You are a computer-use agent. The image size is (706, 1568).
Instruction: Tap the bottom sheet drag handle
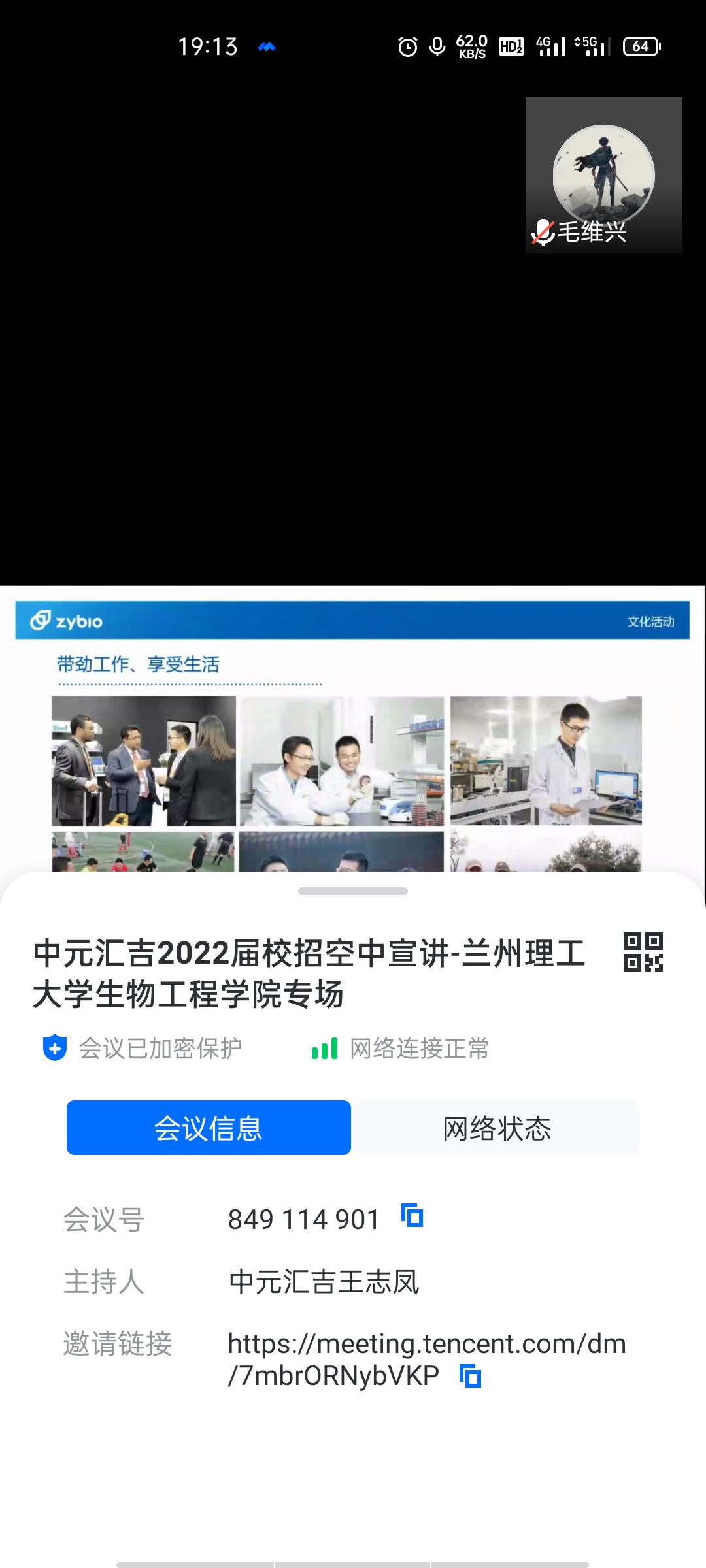(x=353, y=891)
